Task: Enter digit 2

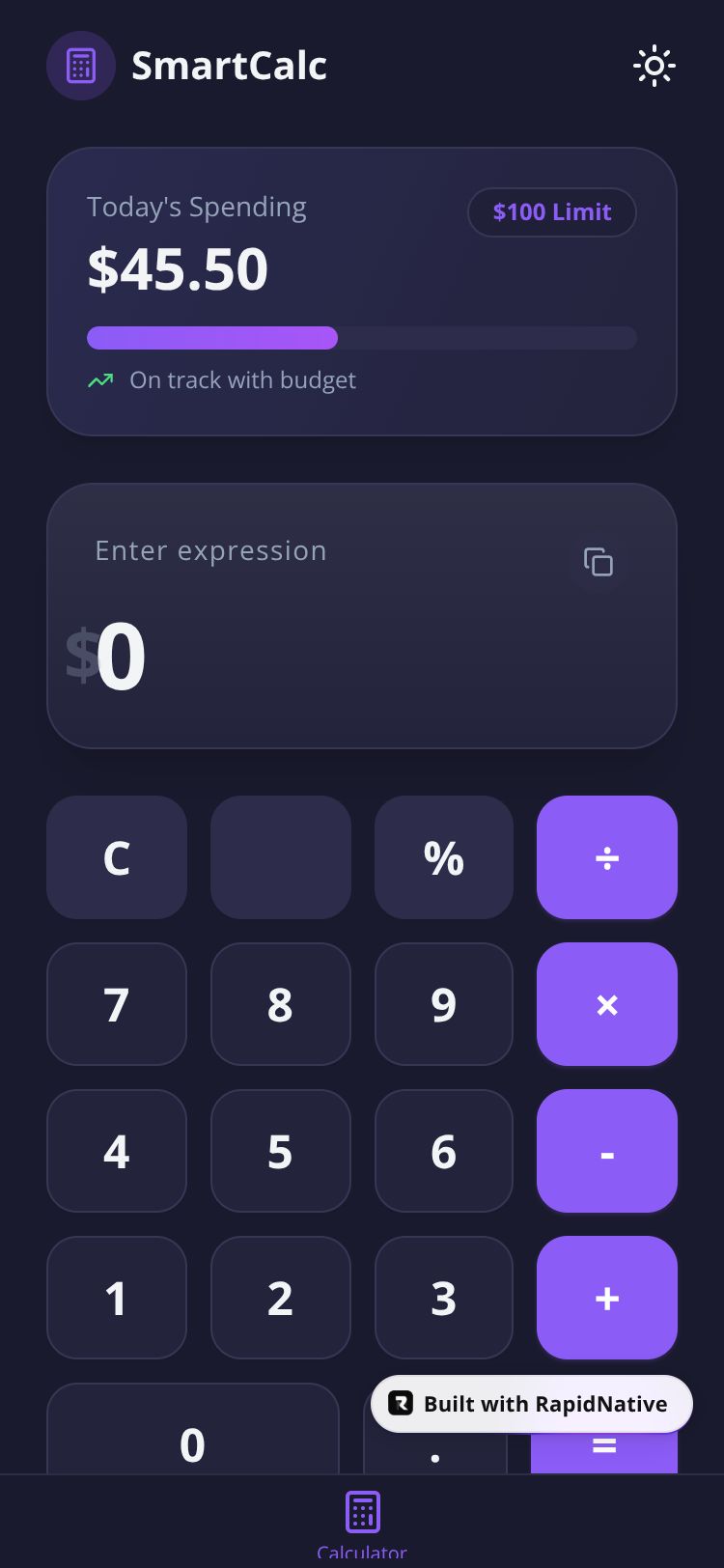Action: 280,1298
